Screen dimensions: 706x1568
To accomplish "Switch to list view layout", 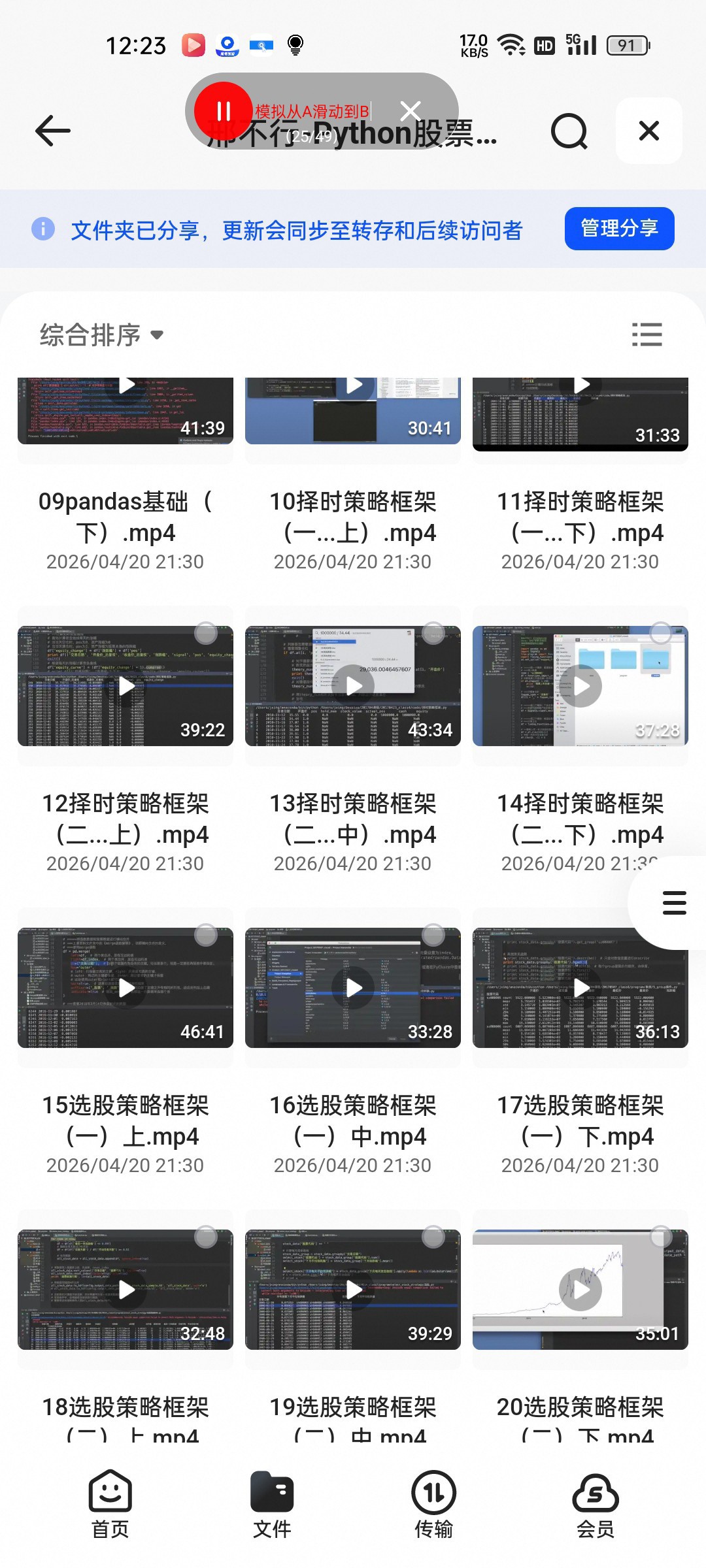I will (x=647, y=335).
